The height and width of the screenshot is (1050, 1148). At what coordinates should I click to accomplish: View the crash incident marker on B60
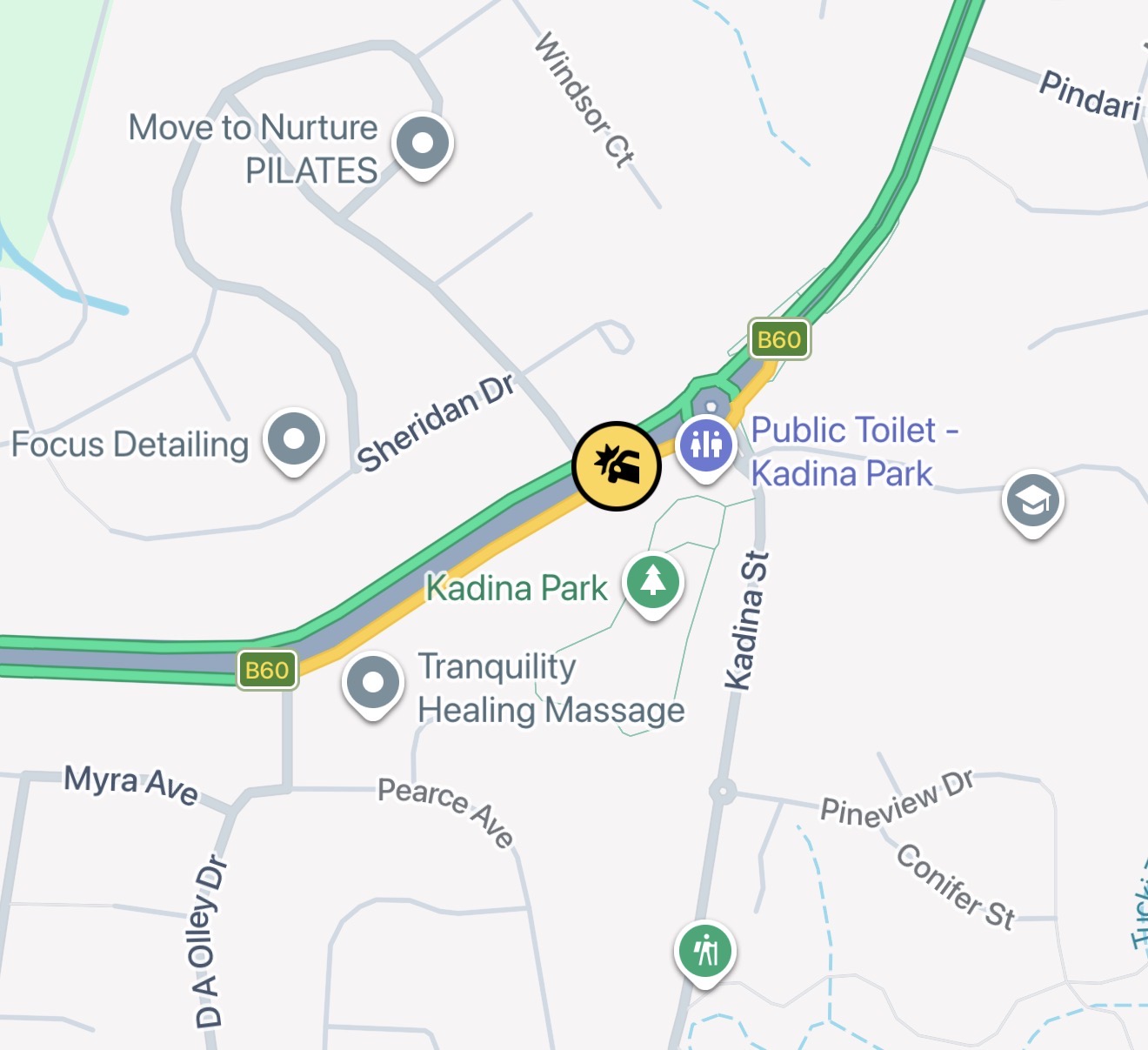[617, 466]
